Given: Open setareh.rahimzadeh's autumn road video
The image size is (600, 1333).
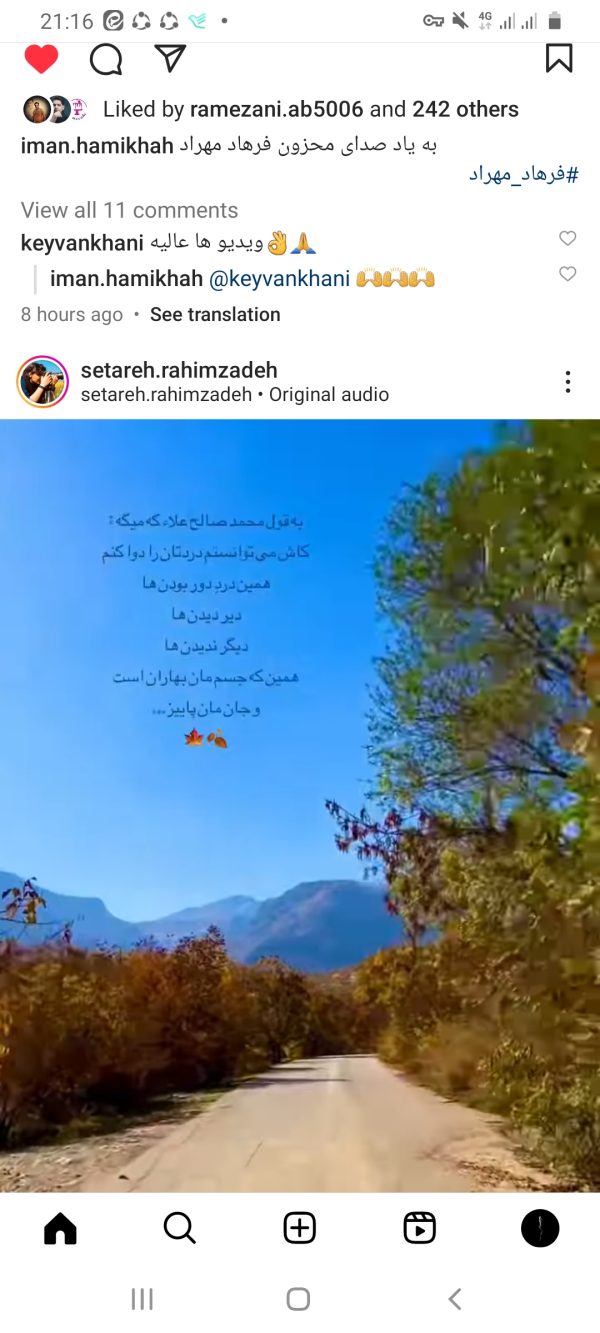Looking at the screenshot, I should pos(300,805).
